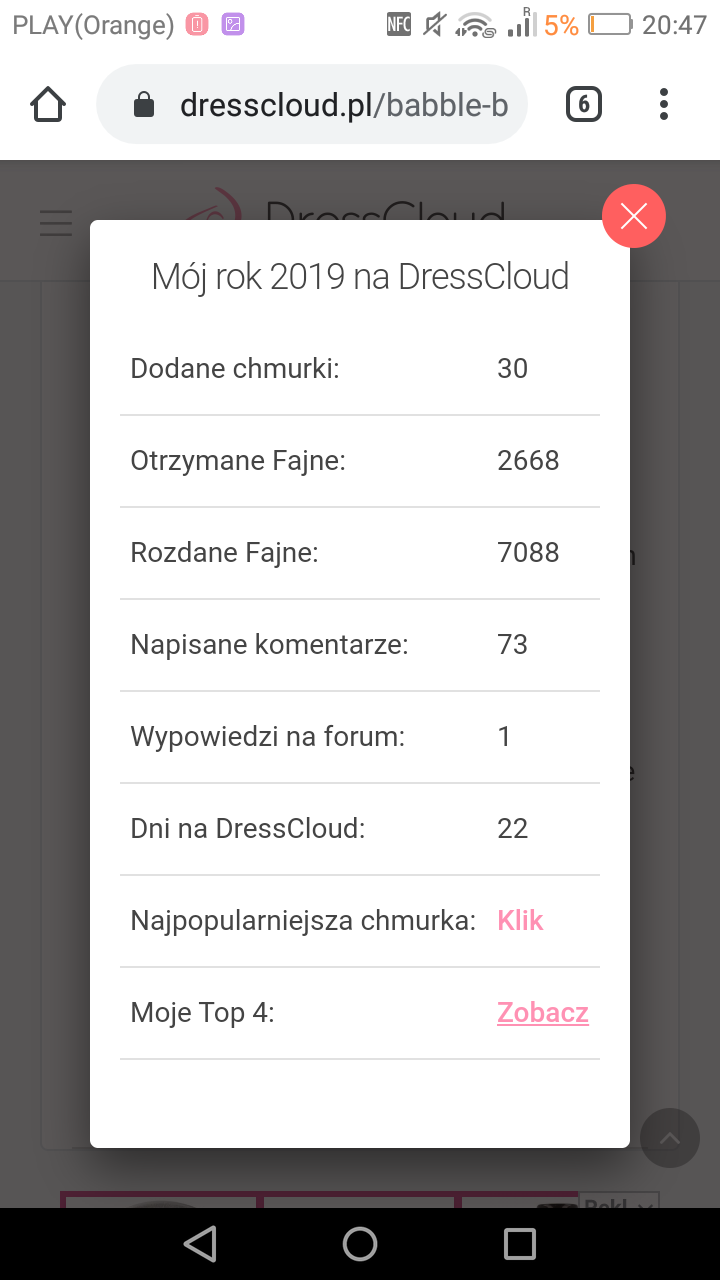720x1280 pixels.
Task: Open the tab switcher showing 6 tabs
Action: [583, 103]
